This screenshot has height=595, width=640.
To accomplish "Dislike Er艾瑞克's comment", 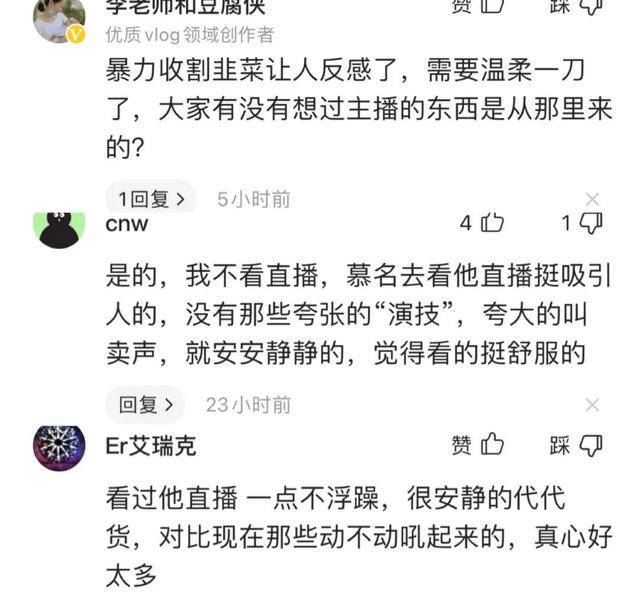I will (x=592, y=446).
